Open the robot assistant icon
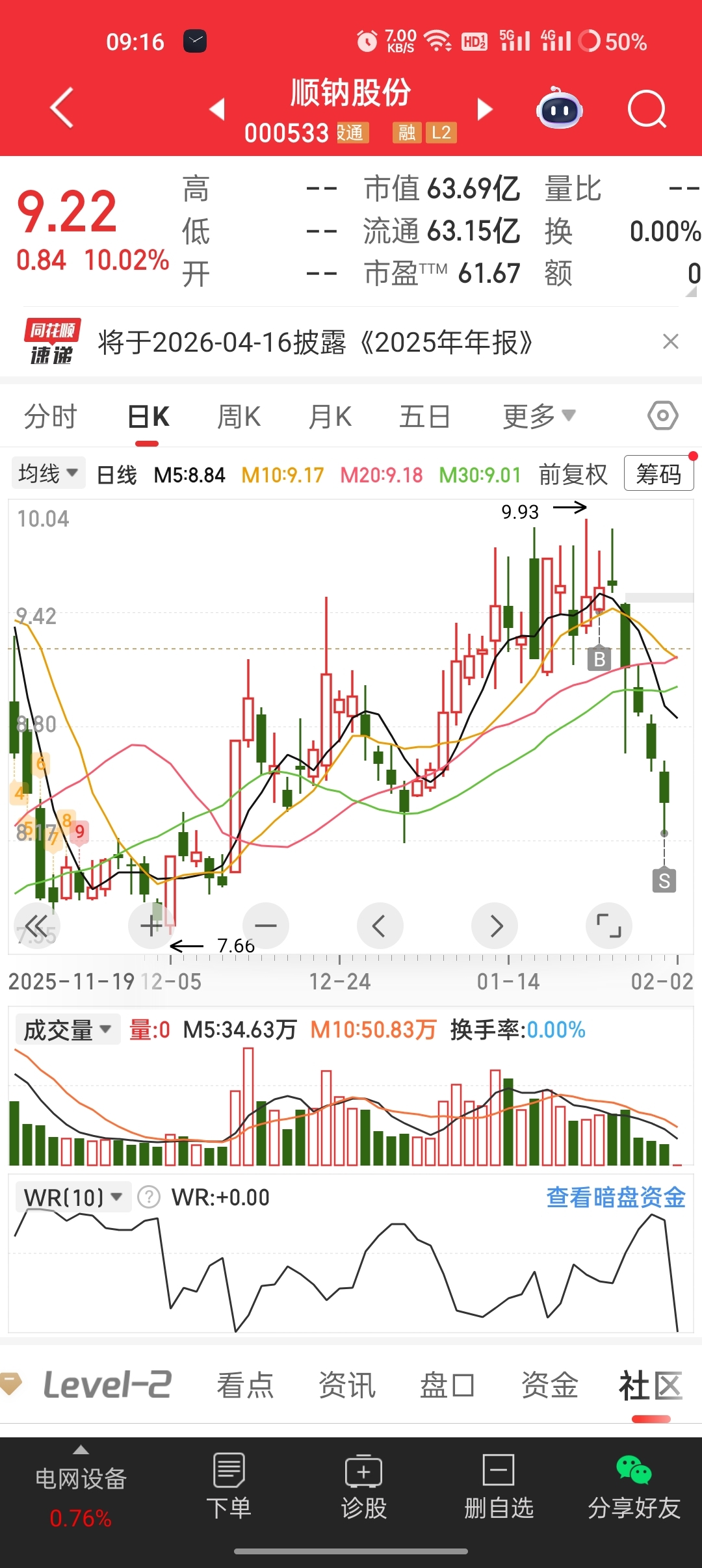 pyautogui.click(x=559, y=109)
